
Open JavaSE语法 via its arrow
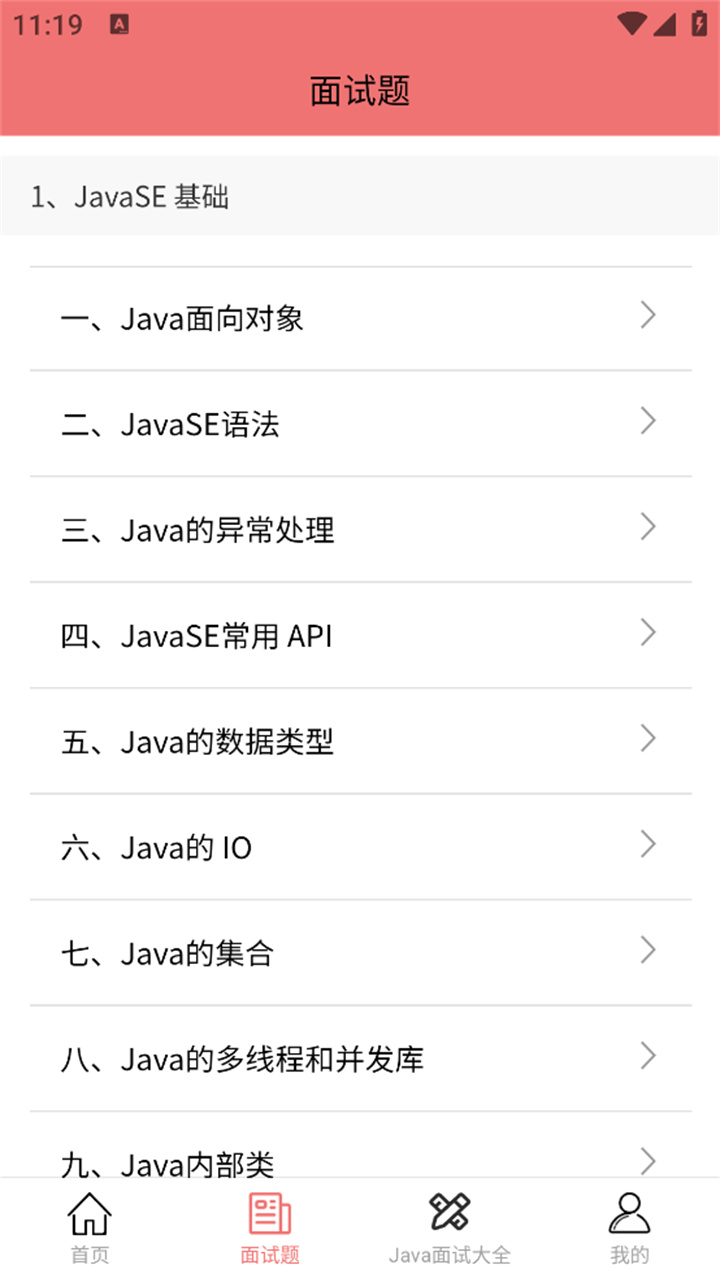[x=647, y=422]
